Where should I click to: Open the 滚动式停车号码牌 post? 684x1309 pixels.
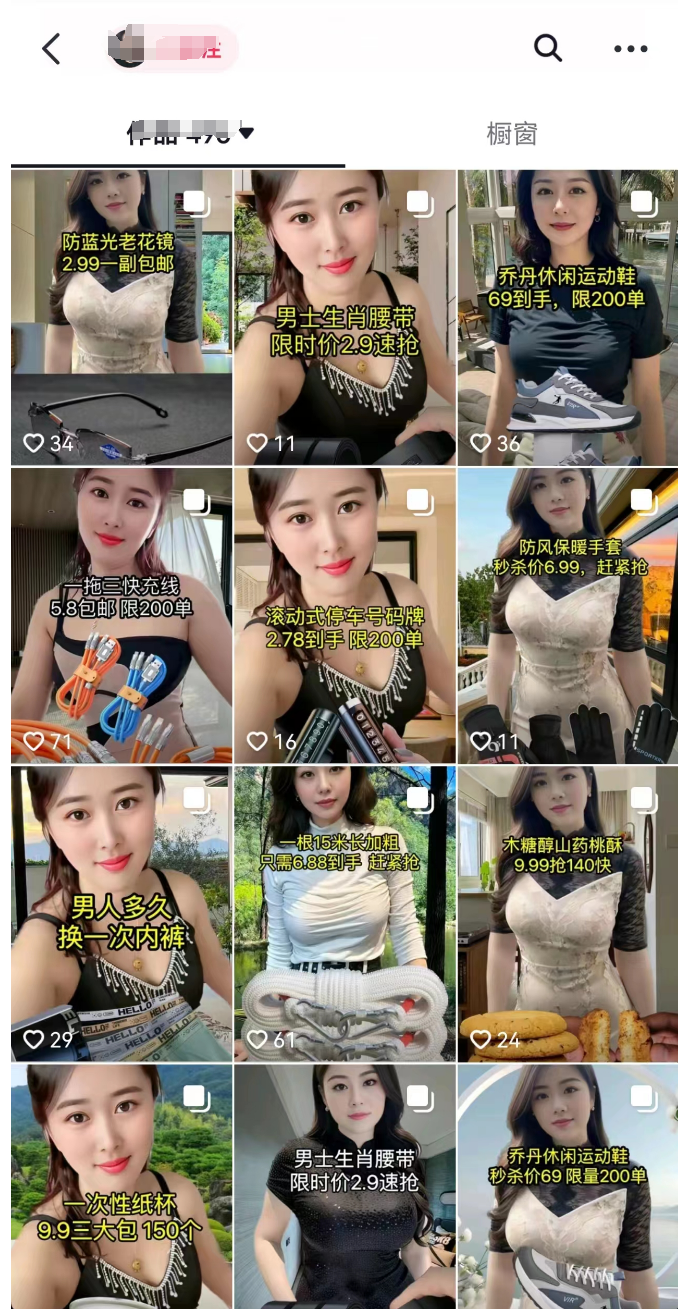(x=344, y=615)
